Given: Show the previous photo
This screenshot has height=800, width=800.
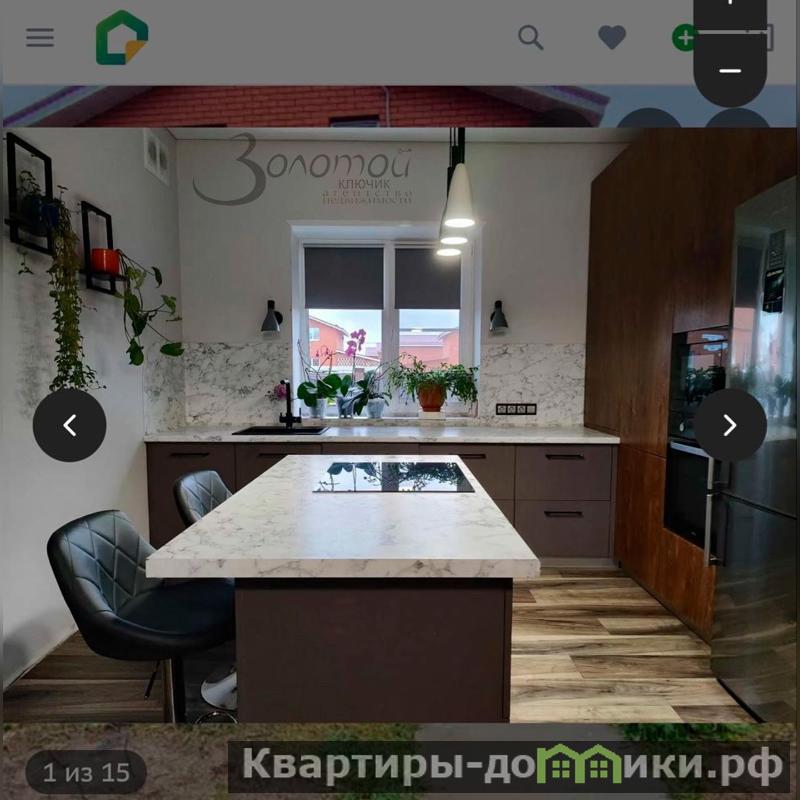Looking at the screenshot, I should (69, 425).
